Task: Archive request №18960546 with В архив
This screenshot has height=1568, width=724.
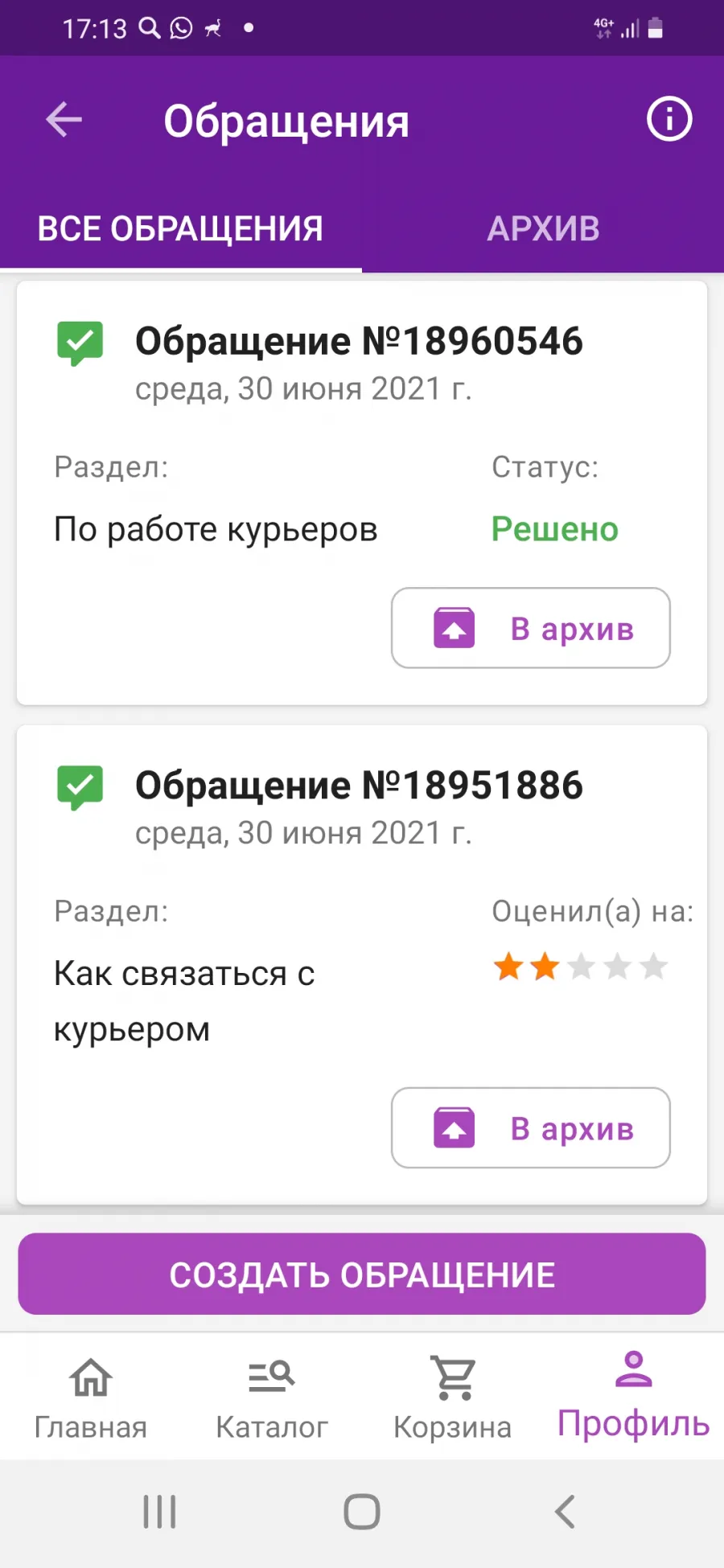Action: click(x=531, y=628)
